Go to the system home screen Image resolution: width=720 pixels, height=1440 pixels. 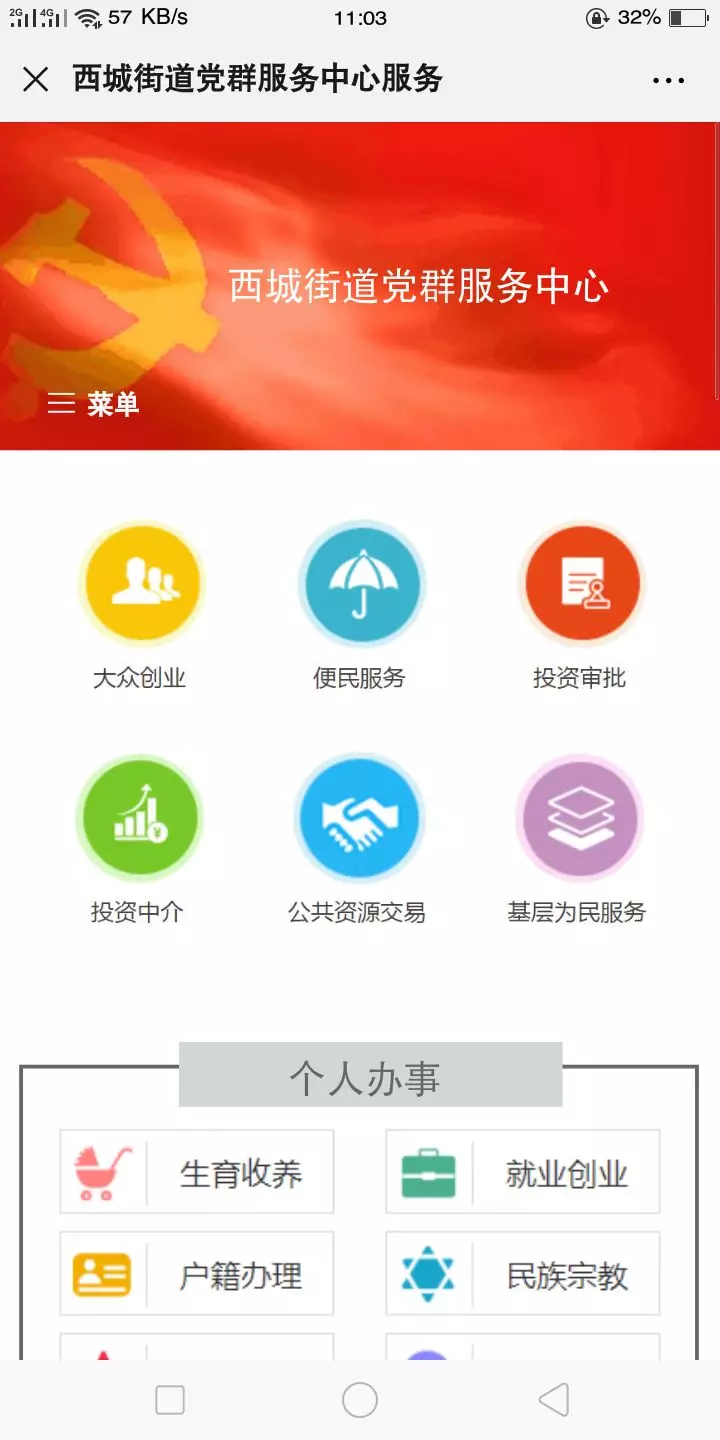click(360, 1400)
